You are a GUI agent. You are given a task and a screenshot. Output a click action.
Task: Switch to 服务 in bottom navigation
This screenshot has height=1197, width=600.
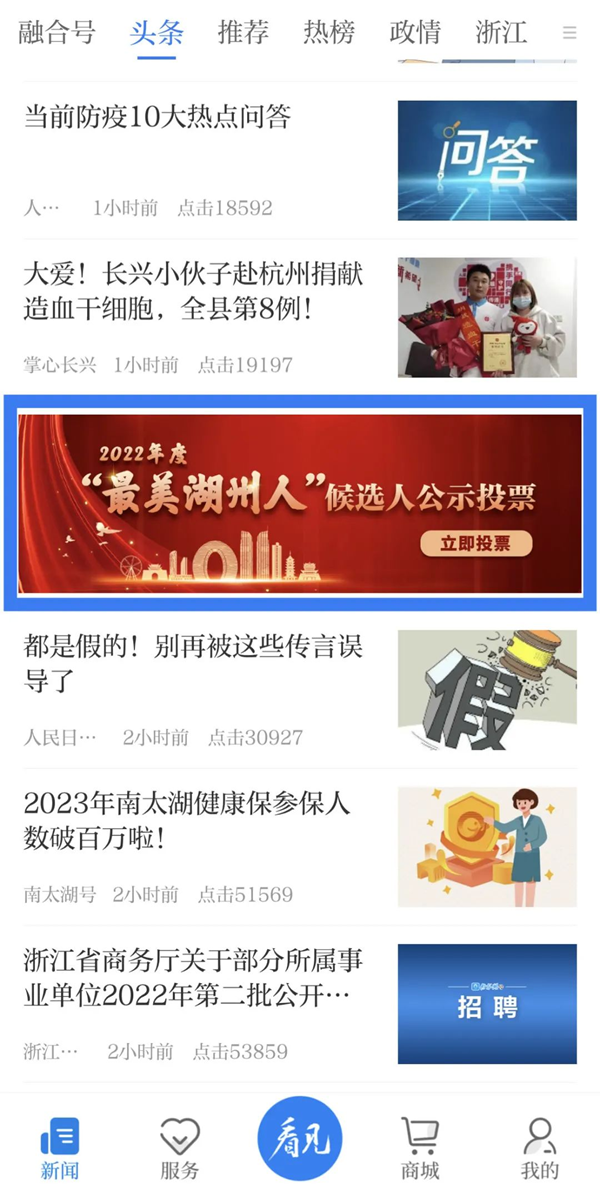[x=180, y=1148]
